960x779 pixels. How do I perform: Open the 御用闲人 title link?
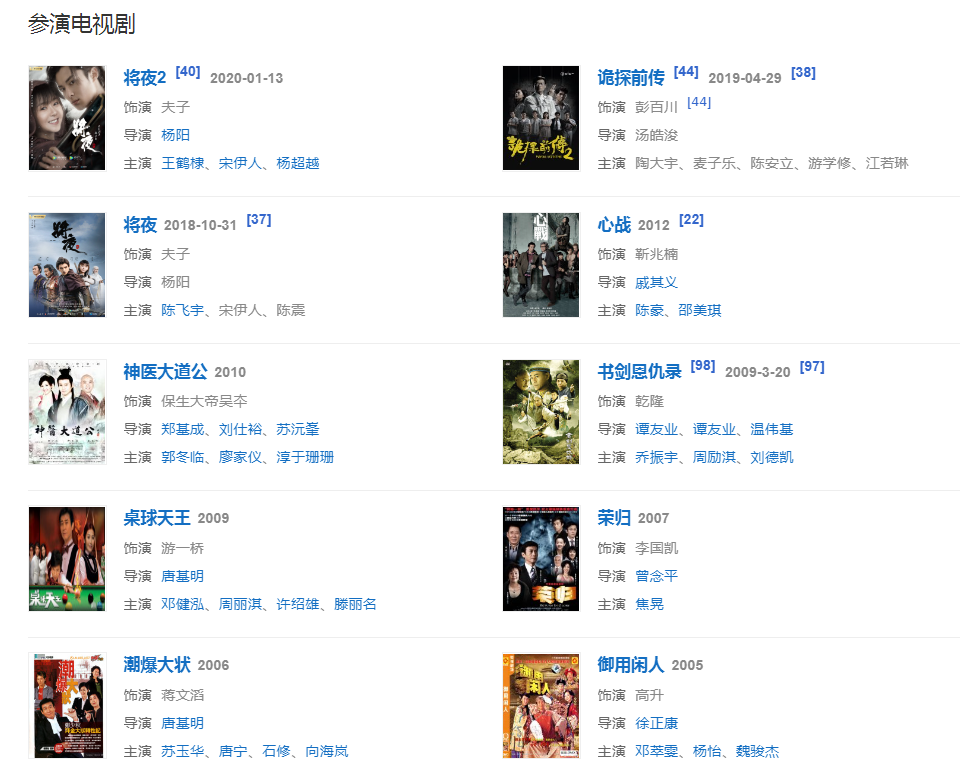(631, 665)
